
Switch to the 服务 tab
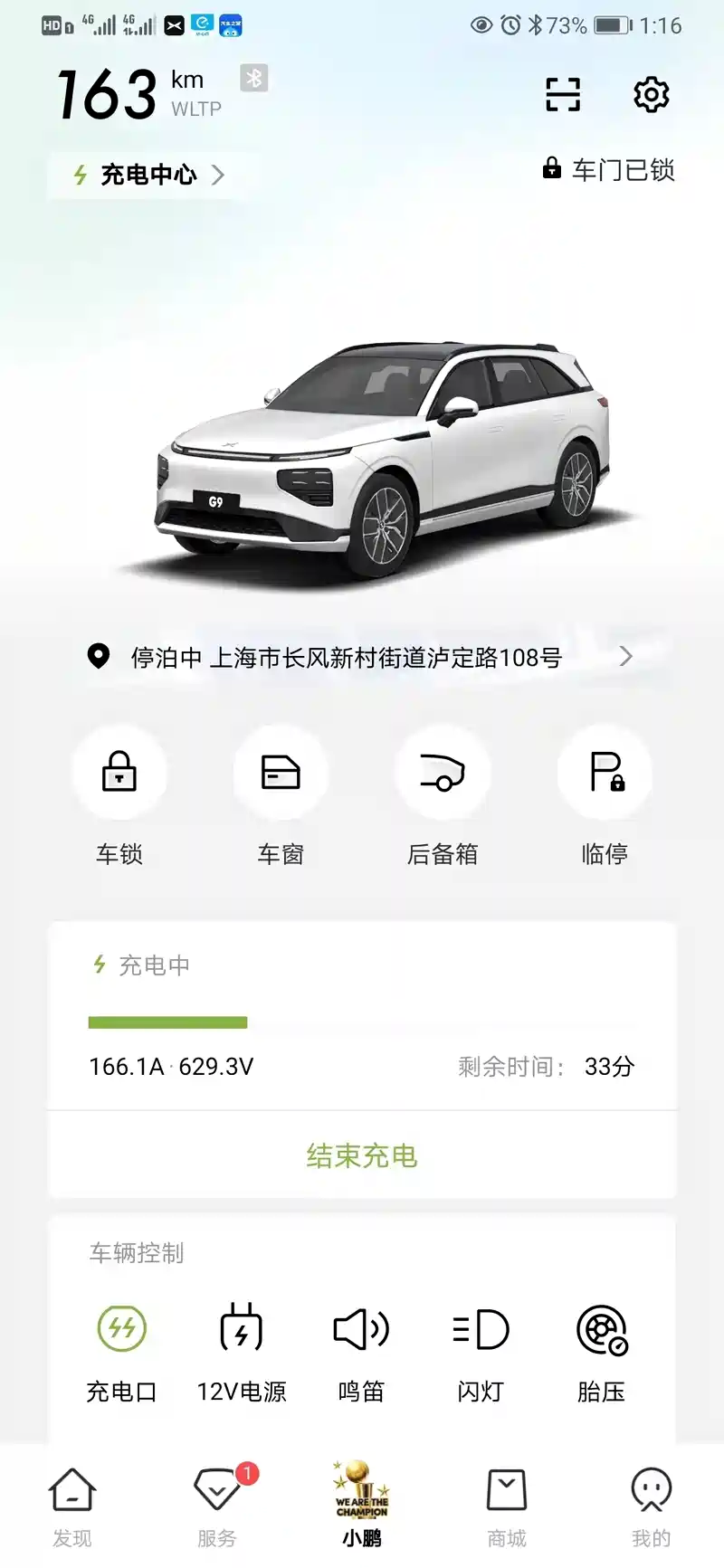pos(217,1504)
